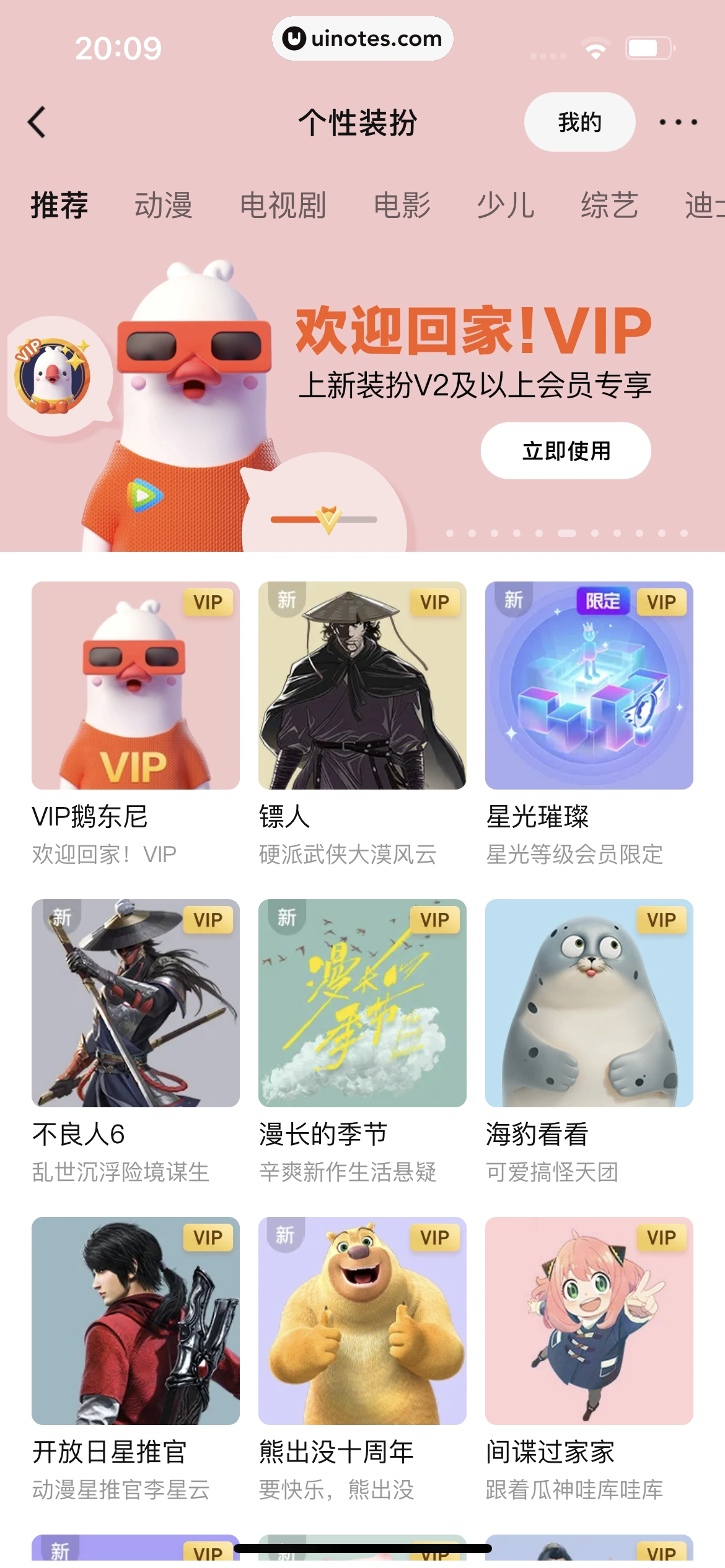Switch to the 动漫 tab

[164, 205]
